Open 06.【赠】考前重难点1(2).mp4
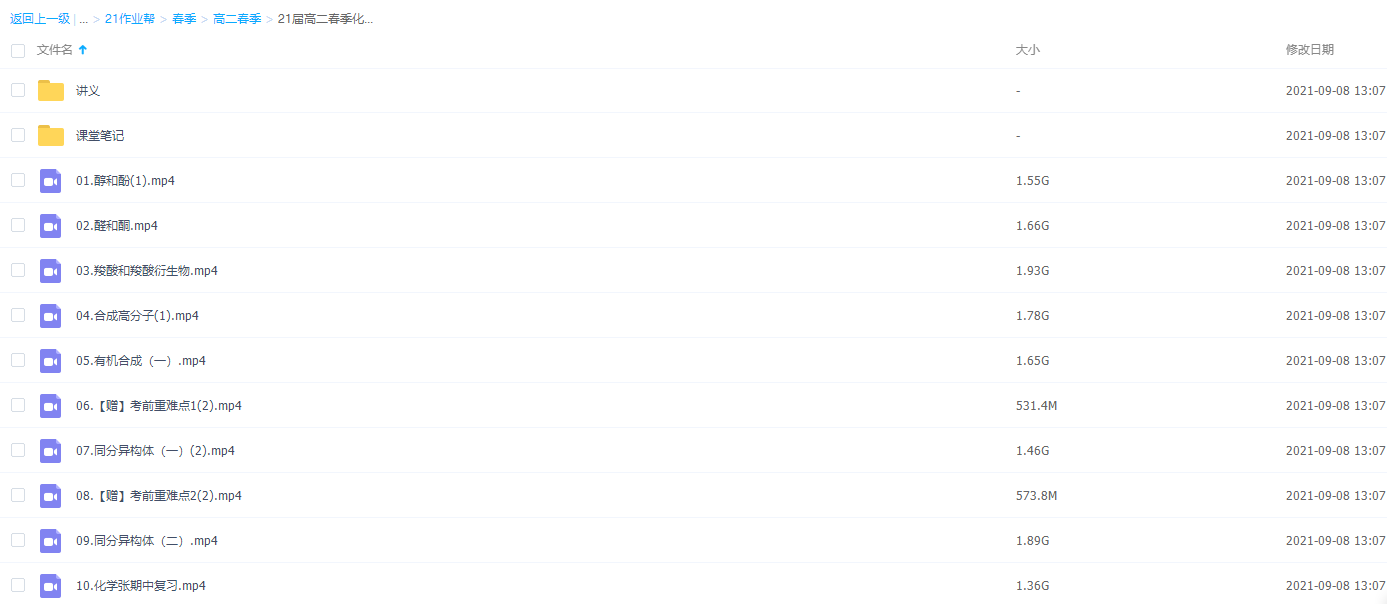 158,406
